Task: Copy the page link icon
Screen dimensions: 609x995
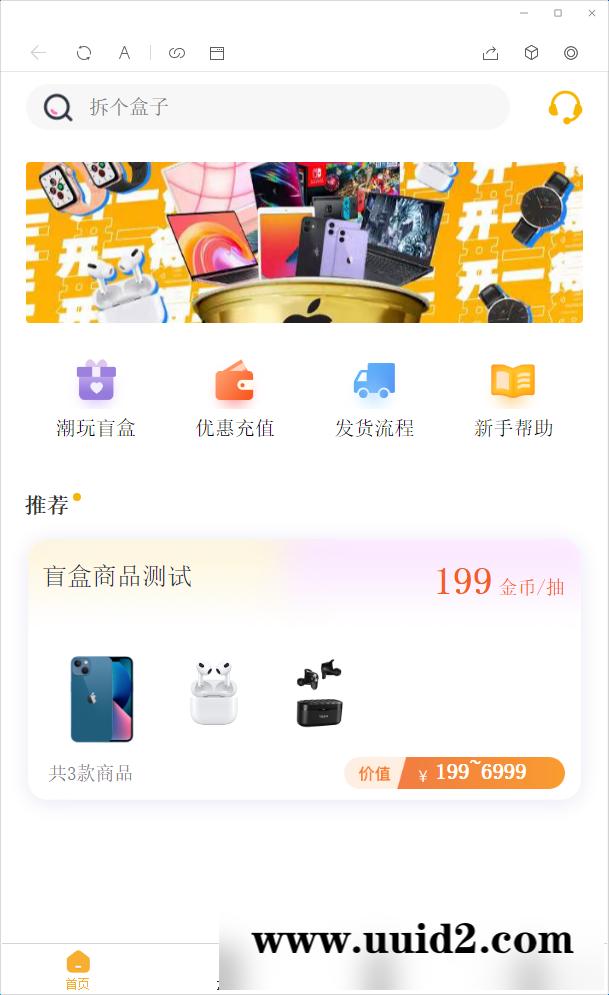Action: point(177,53)
